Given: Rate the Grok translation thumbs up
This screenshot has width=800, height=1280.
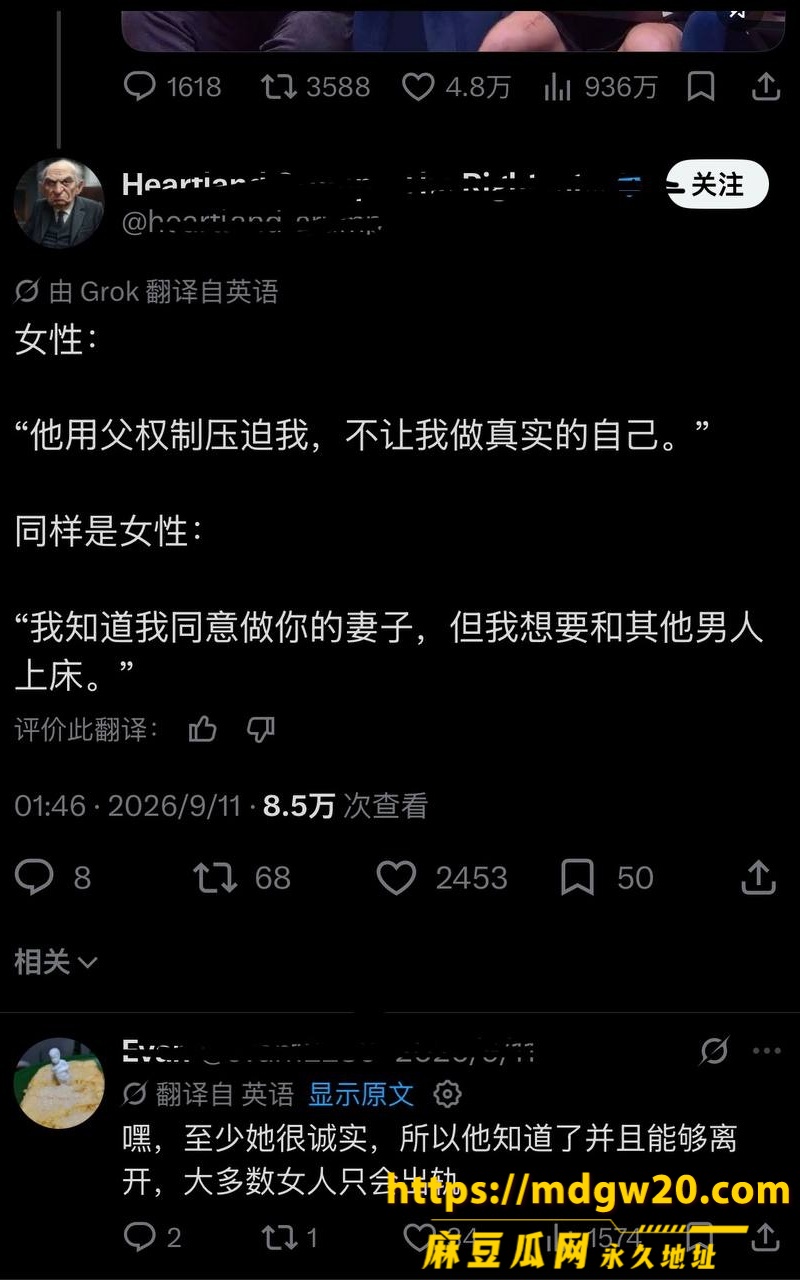Looking at the screenshot, I should [203, 730].
